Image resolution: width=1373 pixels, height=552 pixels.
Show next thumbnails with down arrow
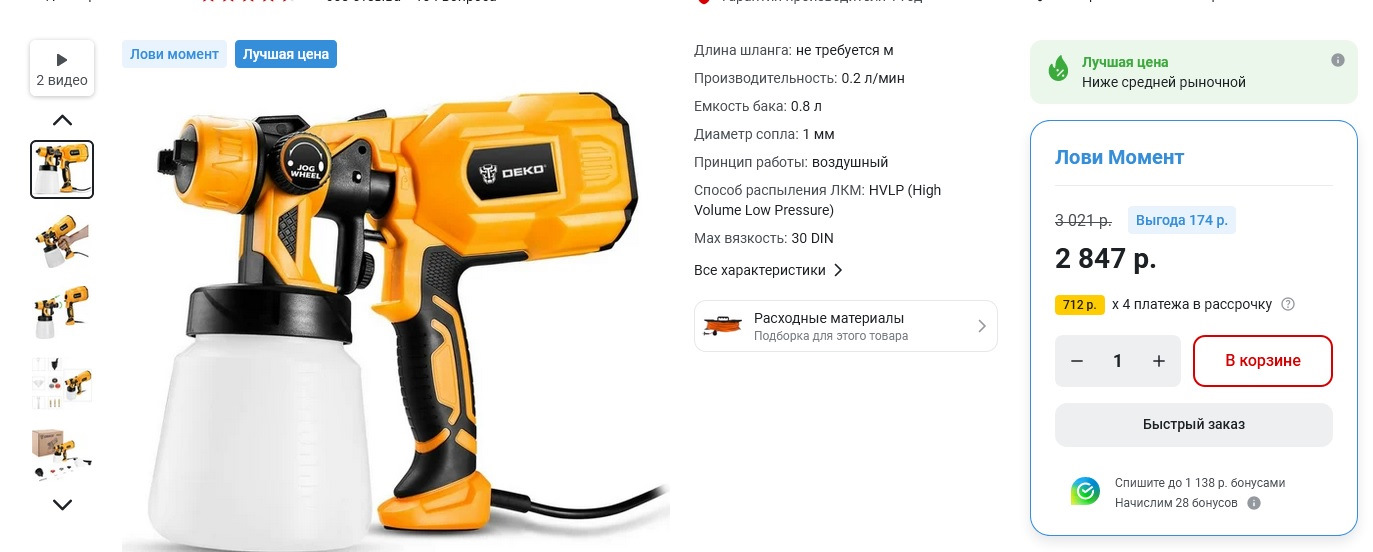[62, 505]
